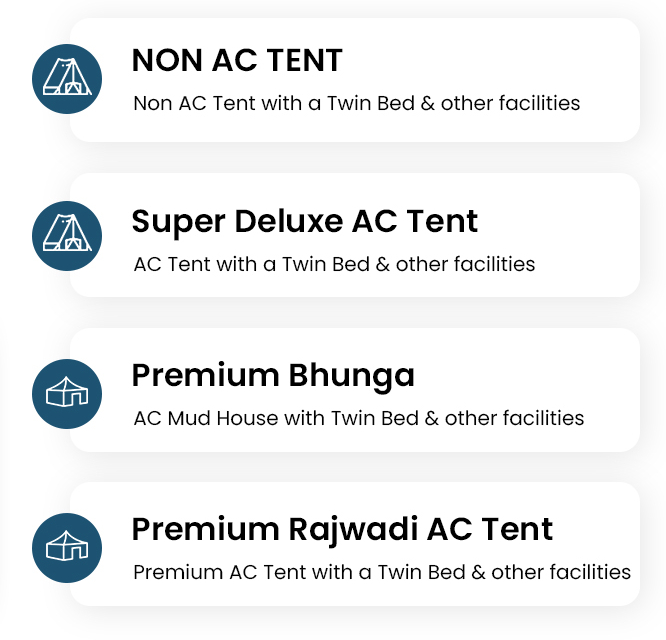This screenshot has height=640, width=666.
Task: View the Premium Bhunga mud house card
Action: 355,391
